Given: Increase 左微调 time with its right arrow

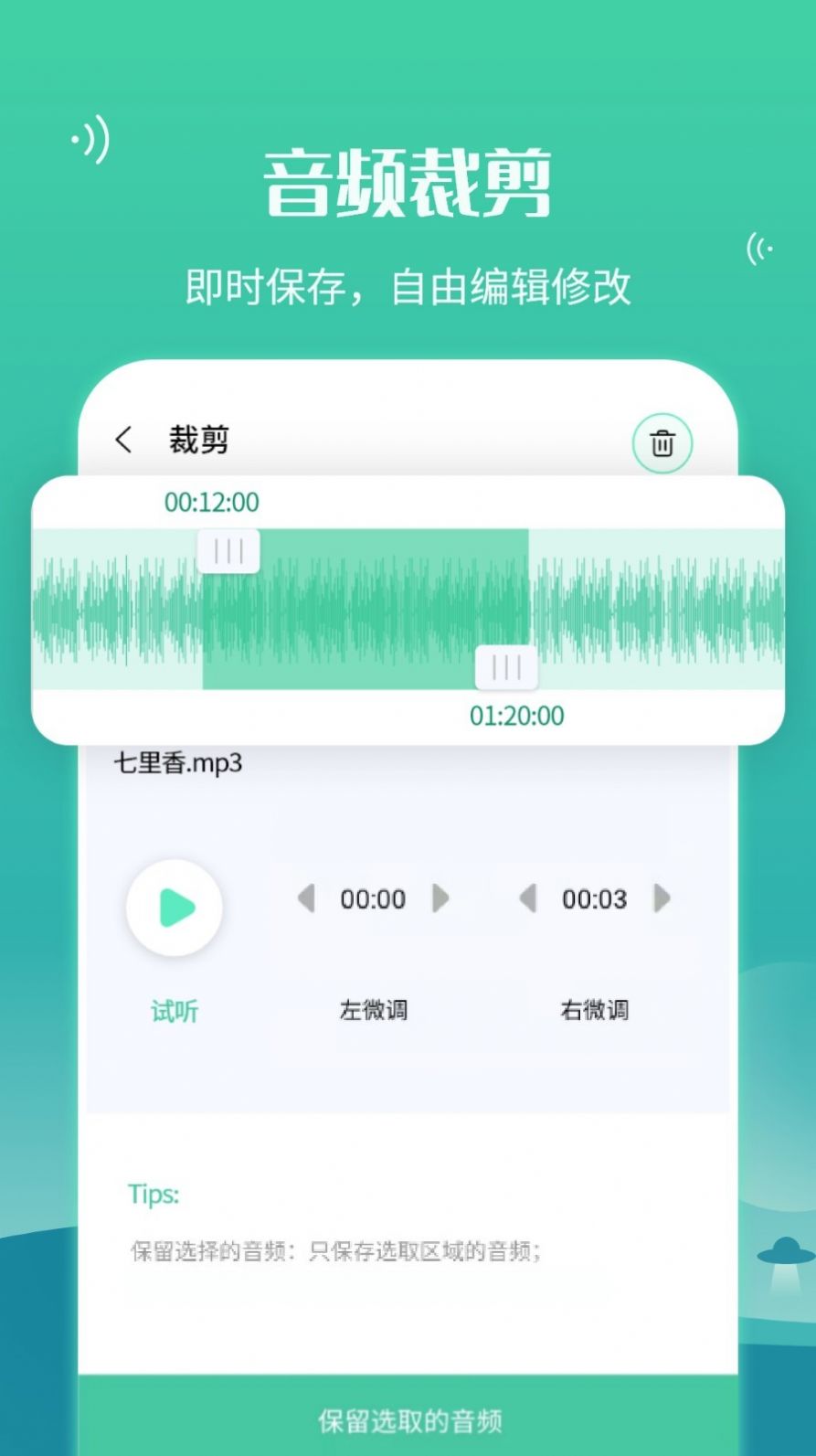Looking at the screenshot, I should [x=440, y=899].
